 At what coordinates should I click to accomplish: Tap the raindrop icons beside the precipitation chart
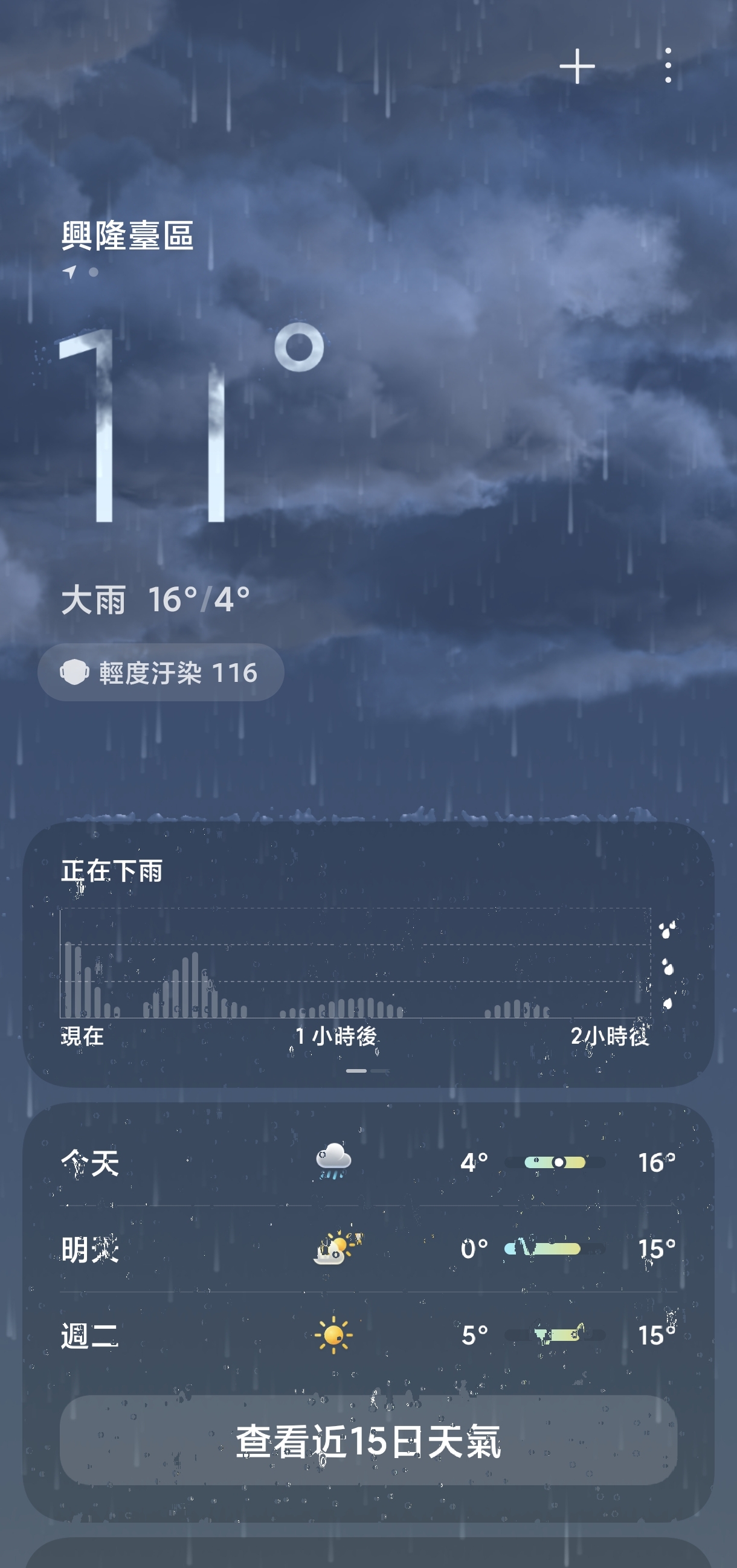[668, 968]
